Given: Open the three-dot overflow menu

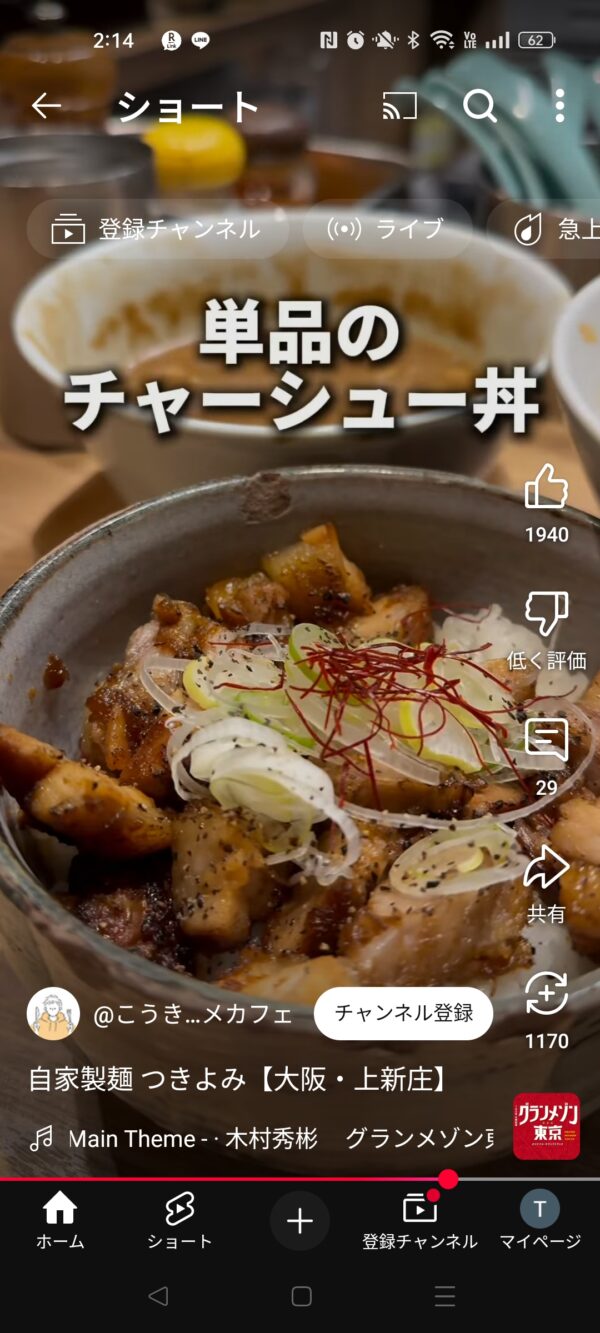Looking at the screenshot, I should coord(559,106).
